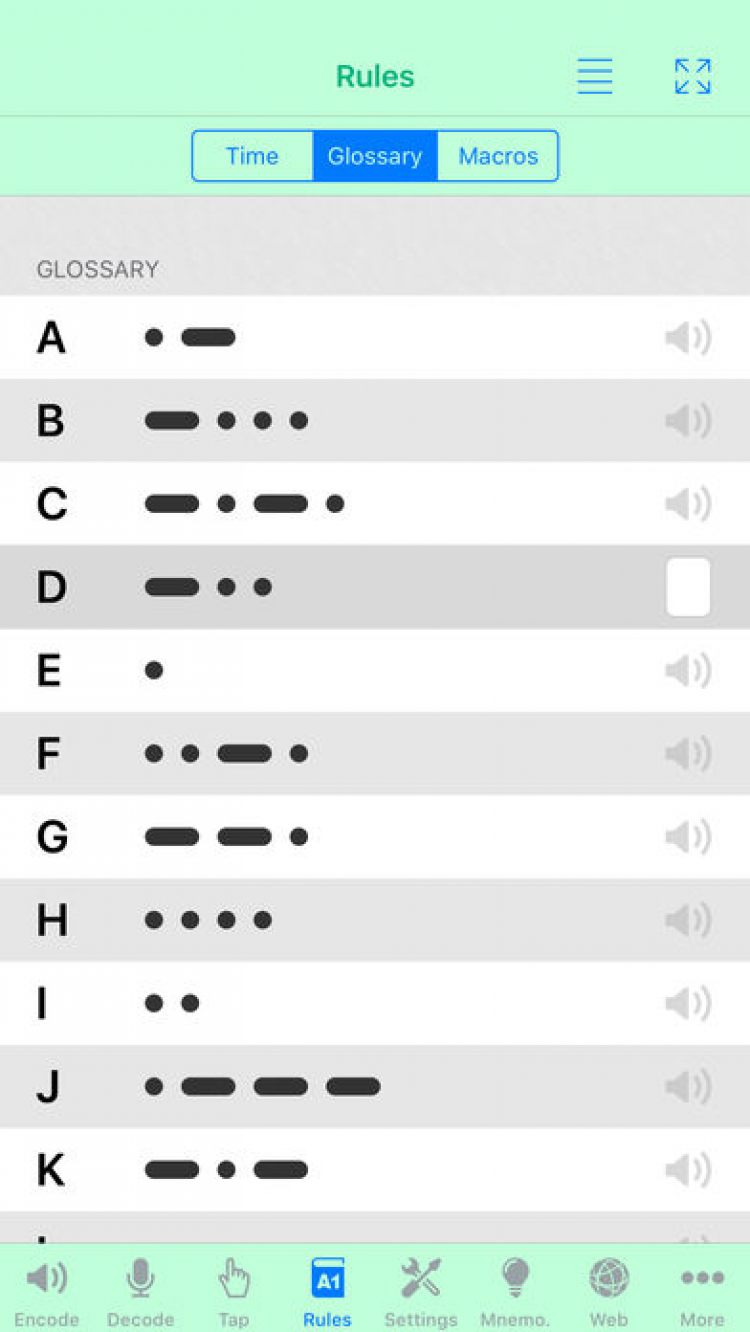Go to the Decode tab
Screen dimensions: 750x1332
(140, 1290)
